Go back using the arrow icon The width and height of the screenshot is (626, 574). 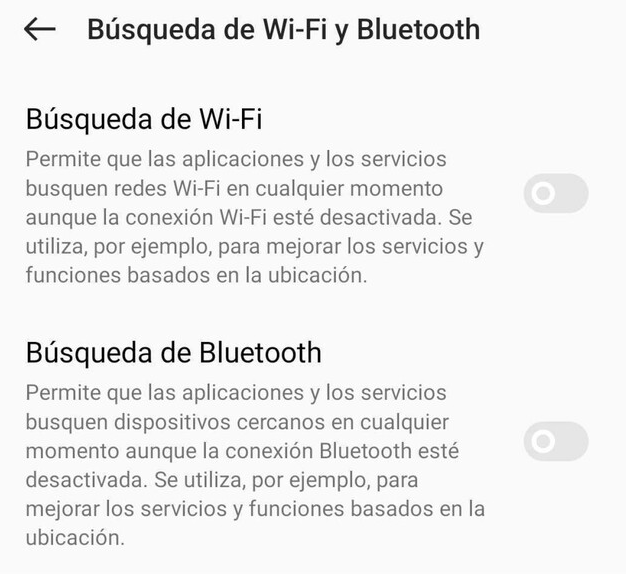coord(40,30)
